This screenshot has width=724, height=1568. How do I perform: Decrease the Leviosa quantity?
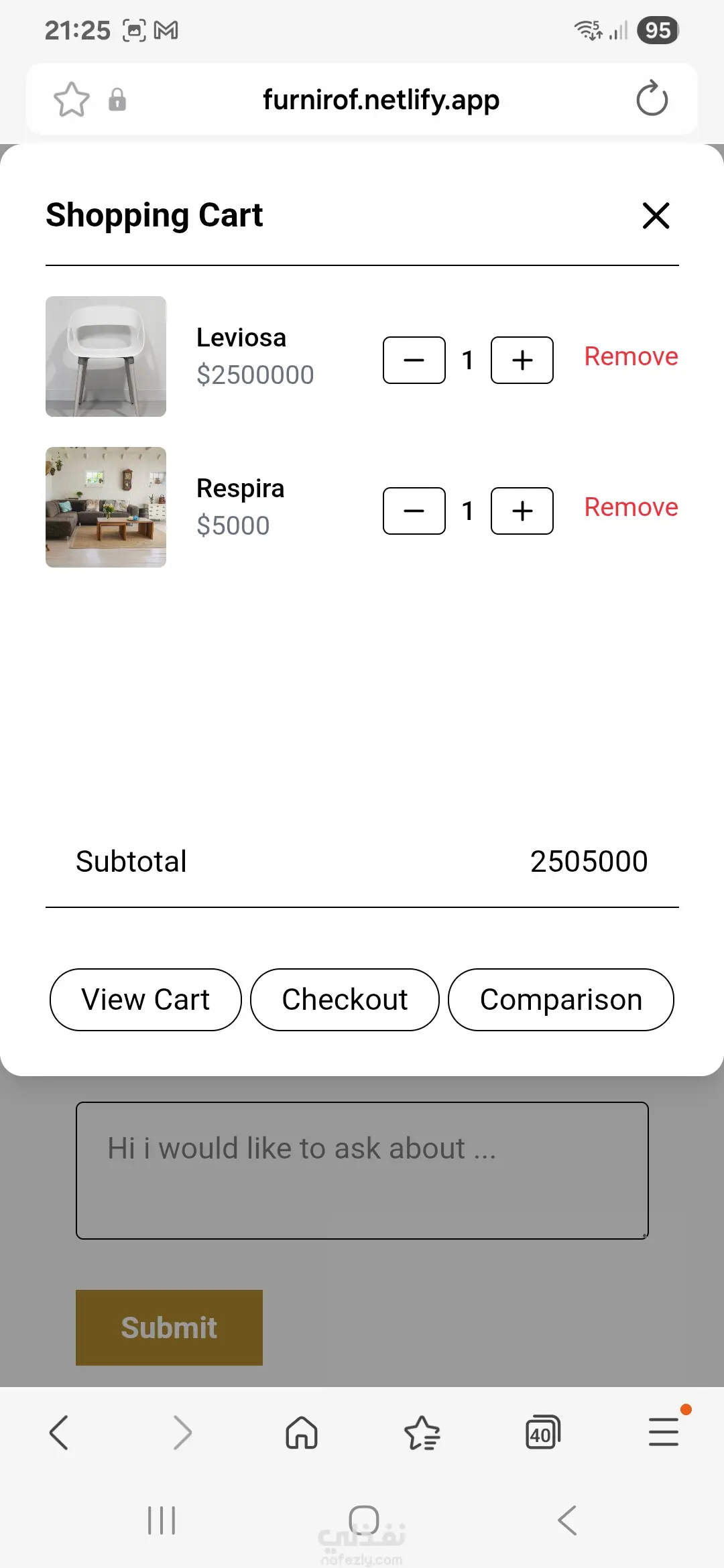point(414,360)
